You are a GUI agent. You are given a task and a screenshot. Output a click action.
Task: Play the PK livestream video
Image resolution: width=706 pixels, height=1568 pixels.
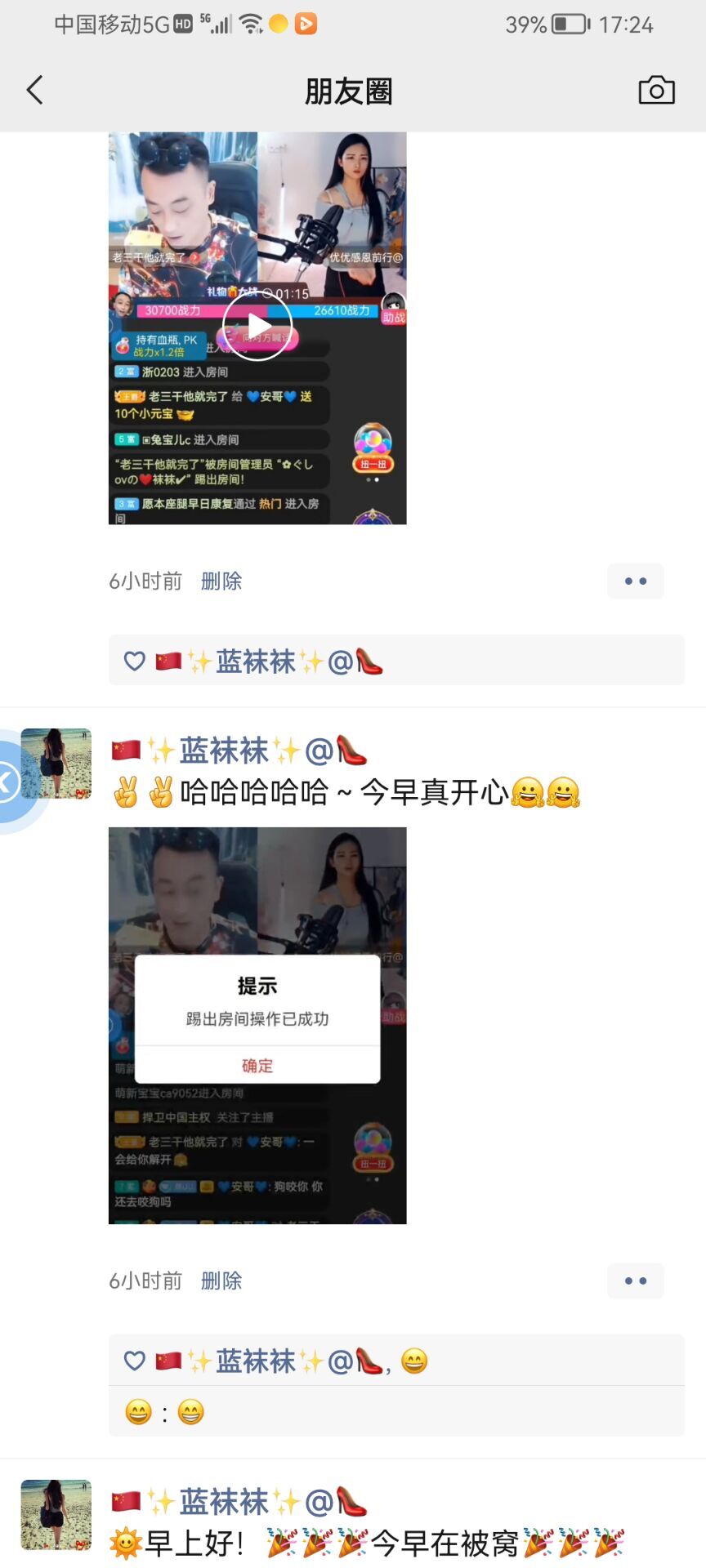pyautogui.click(x=257, y=326)
